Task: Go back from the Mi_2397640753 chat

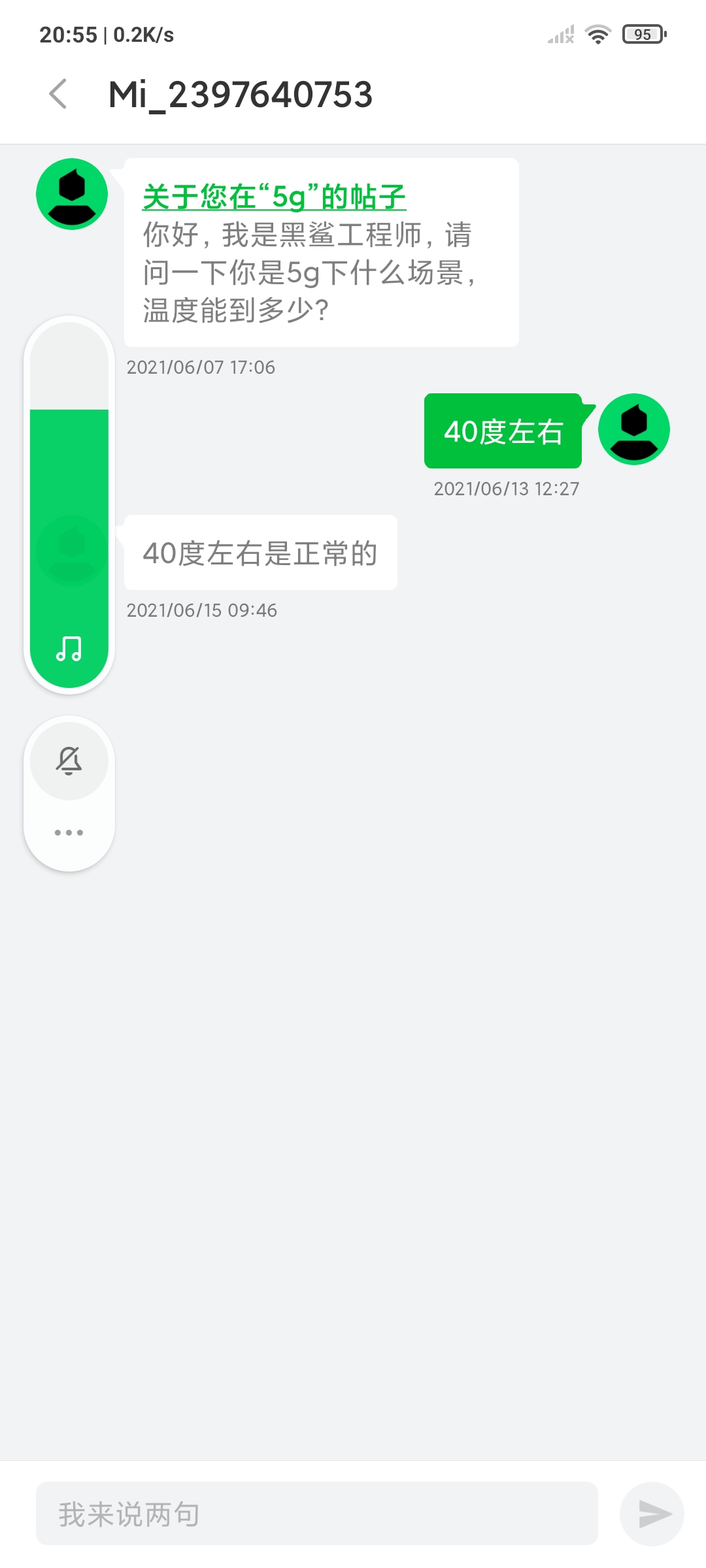Action: (x=58, y=94)
